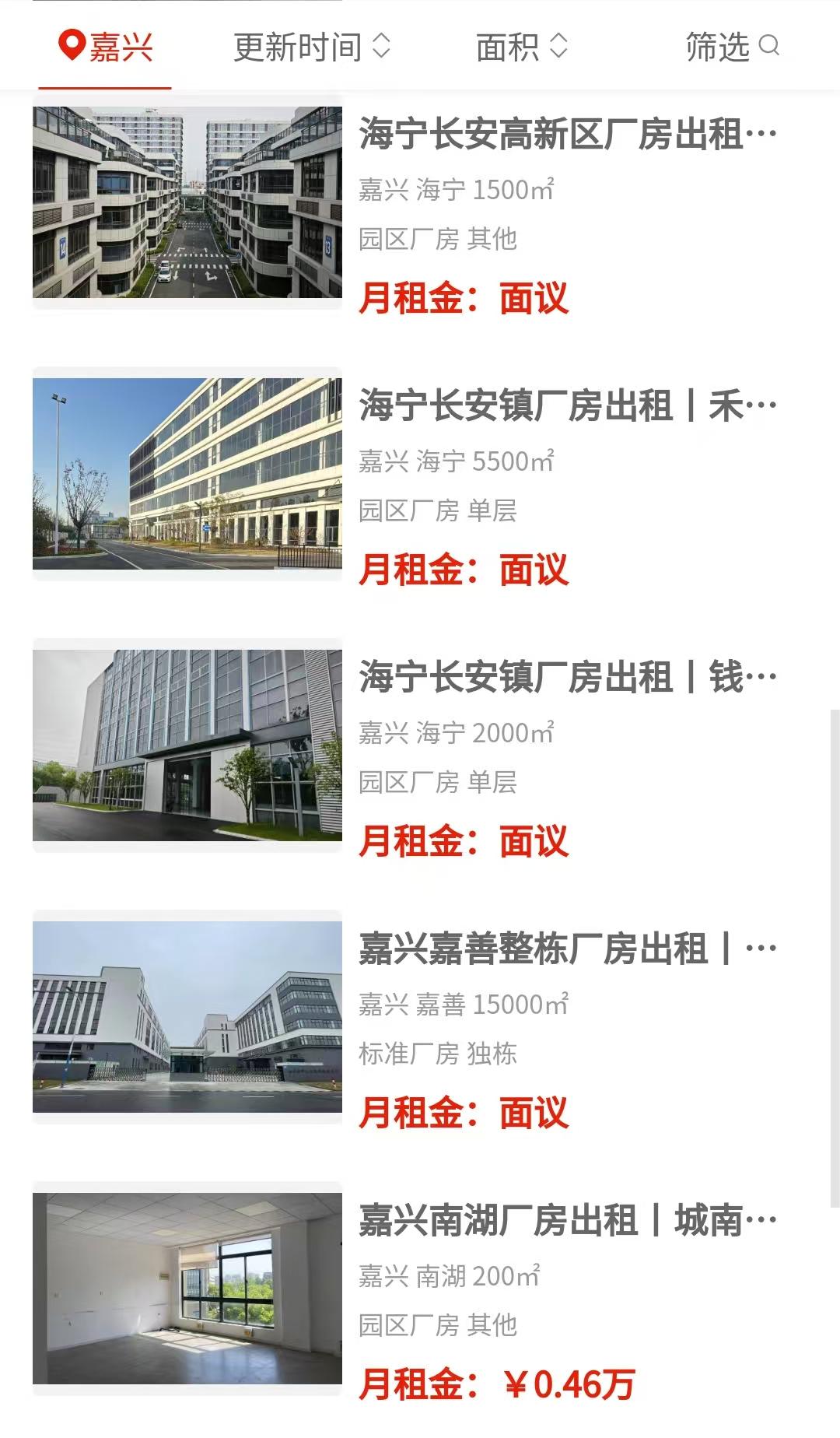This screenshot has width=840, height=1438.
Task: Sort listings by 面积
Action: [521, 47]
